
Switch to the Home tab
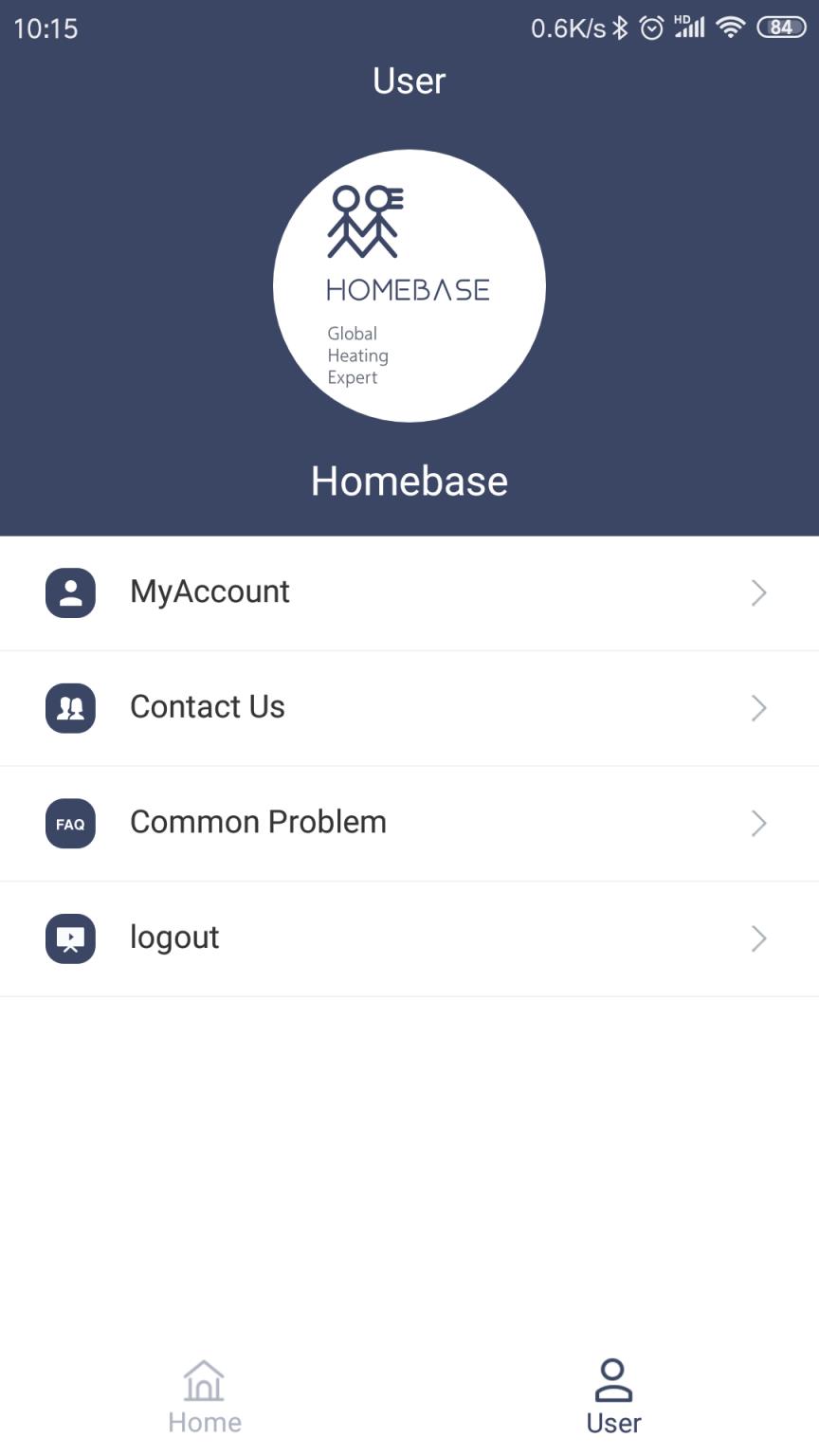pyautogui.click(x=205, y=1396)
